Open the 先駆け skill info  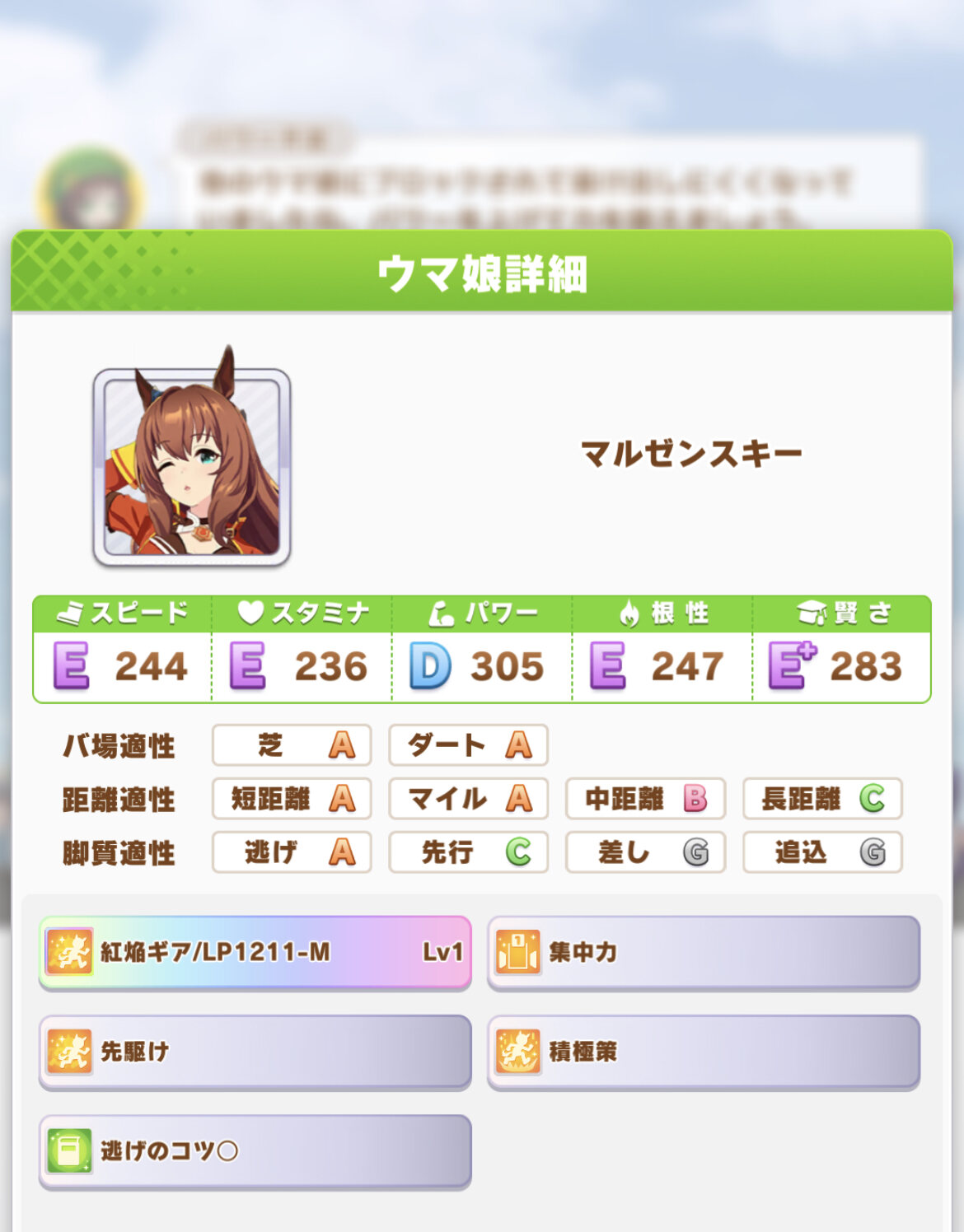pyautogui.click(x=255, y=1052)
